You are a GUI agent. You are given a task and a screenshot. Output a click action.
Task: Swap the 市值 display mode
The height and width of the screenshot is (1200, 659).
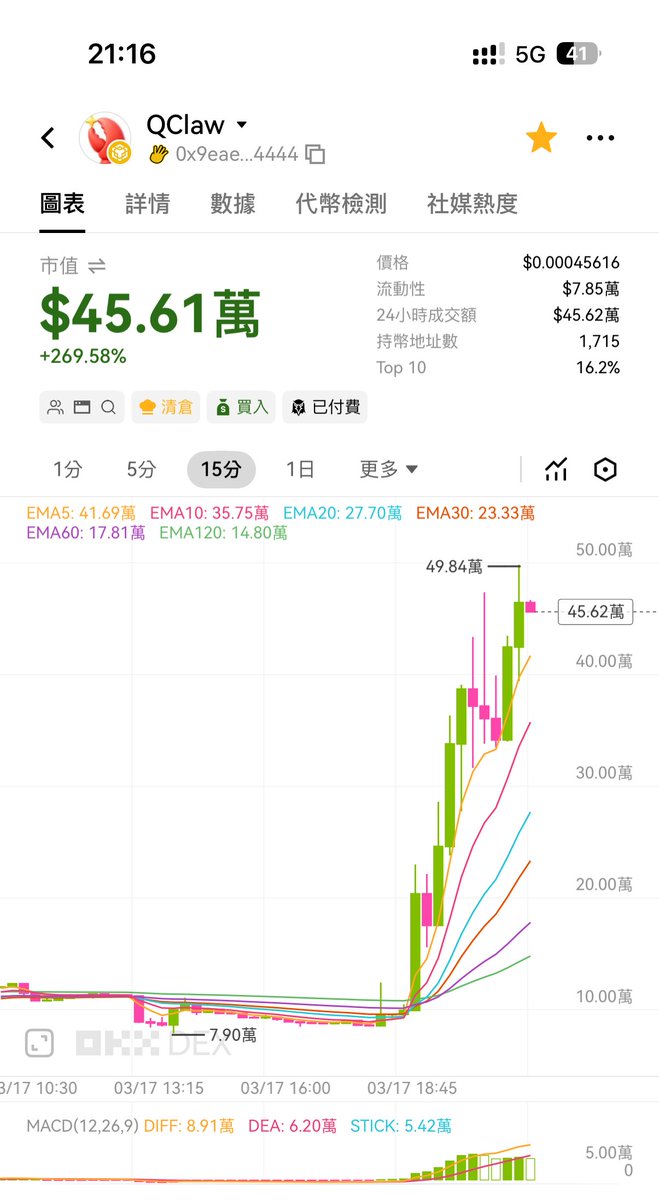point(97,266)
